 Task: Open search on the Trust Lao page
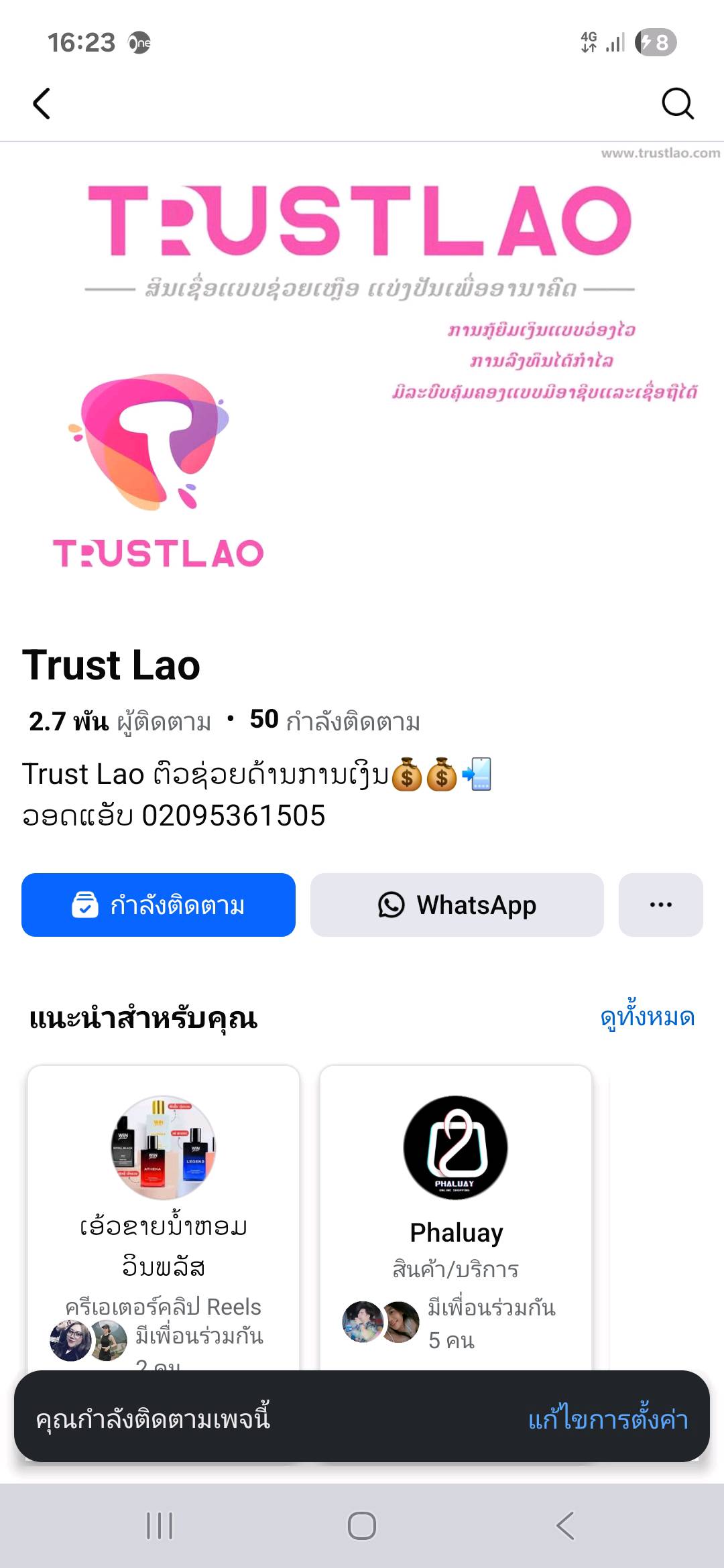pyautogui.click(x=677, y=104)
